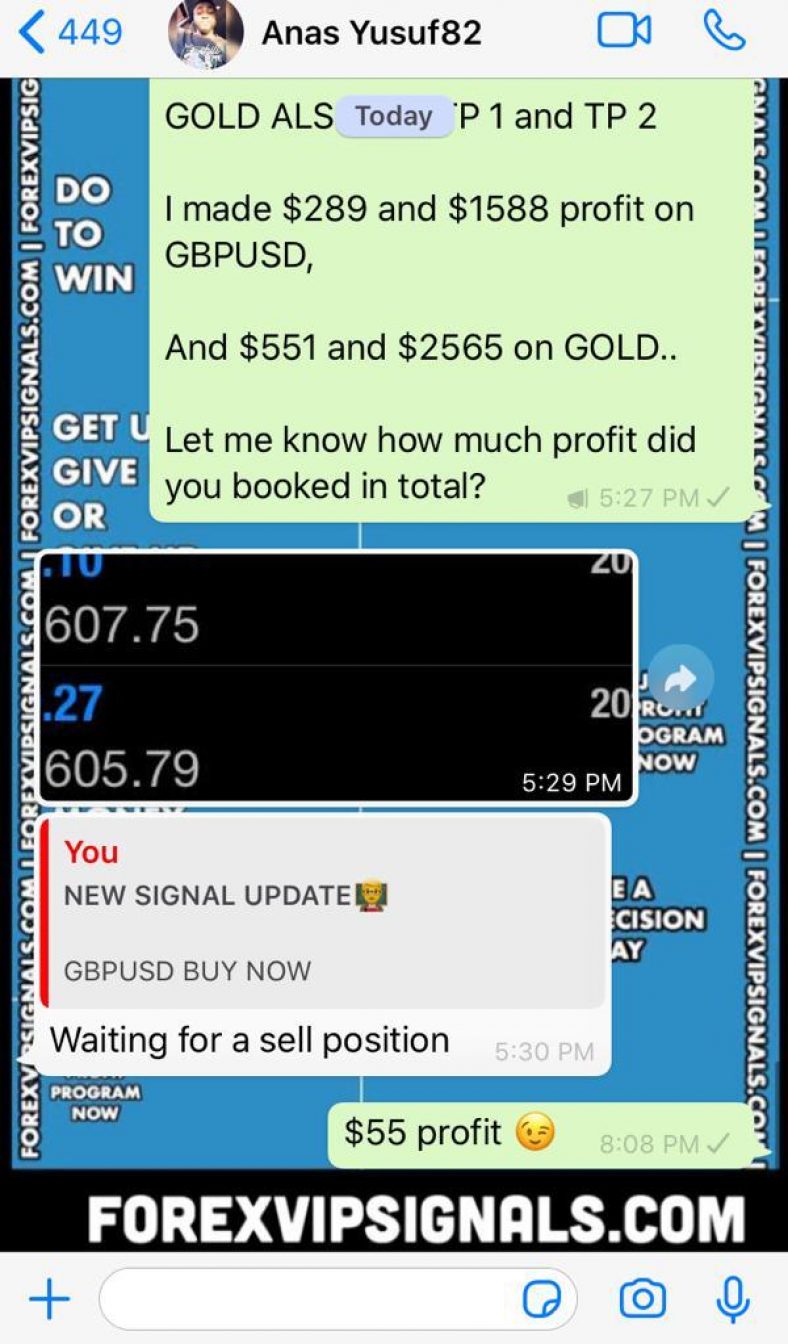Open the sticker picker in the input field

pos(545,1297)
